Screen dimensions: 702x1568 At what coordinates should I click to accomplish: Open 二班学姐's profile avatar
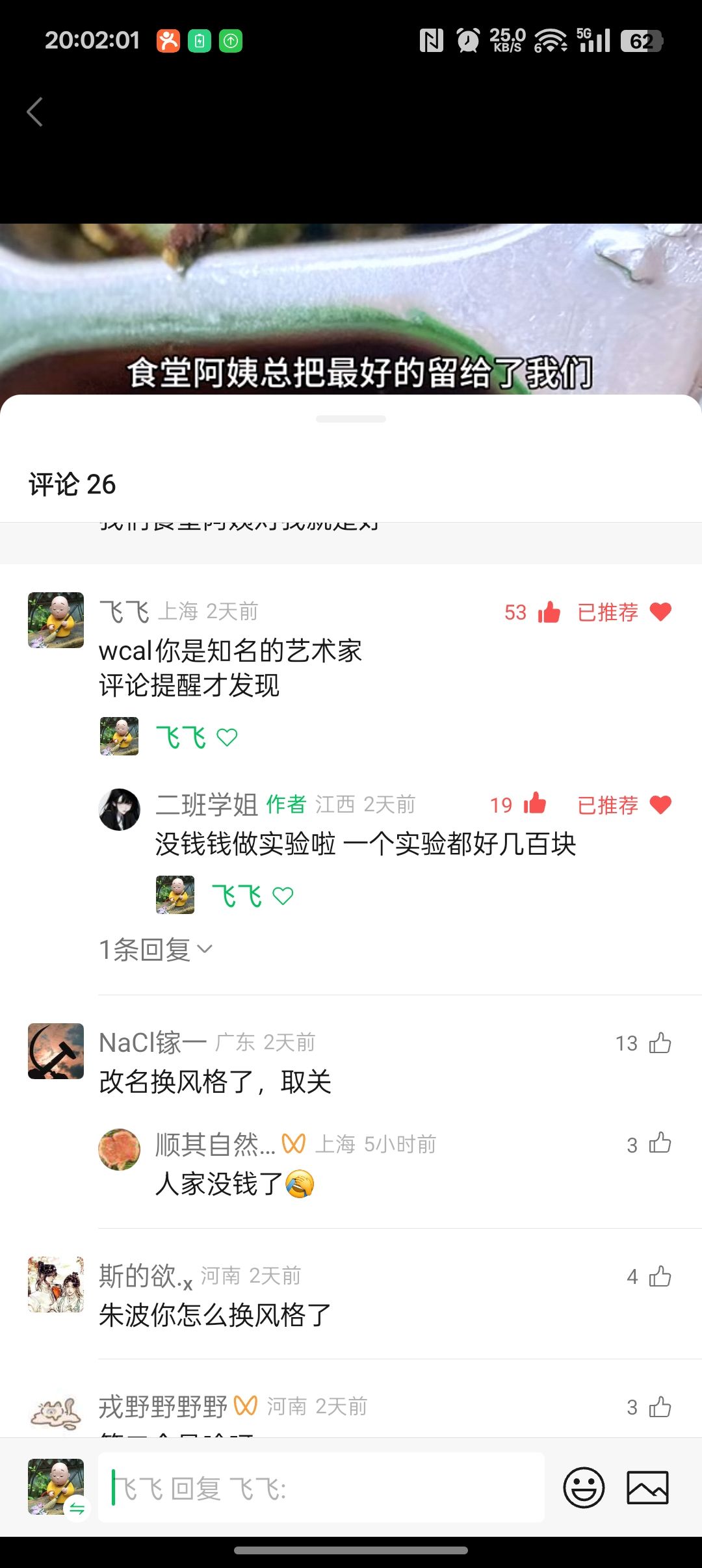pyautogui.click(x=120, y=809)
